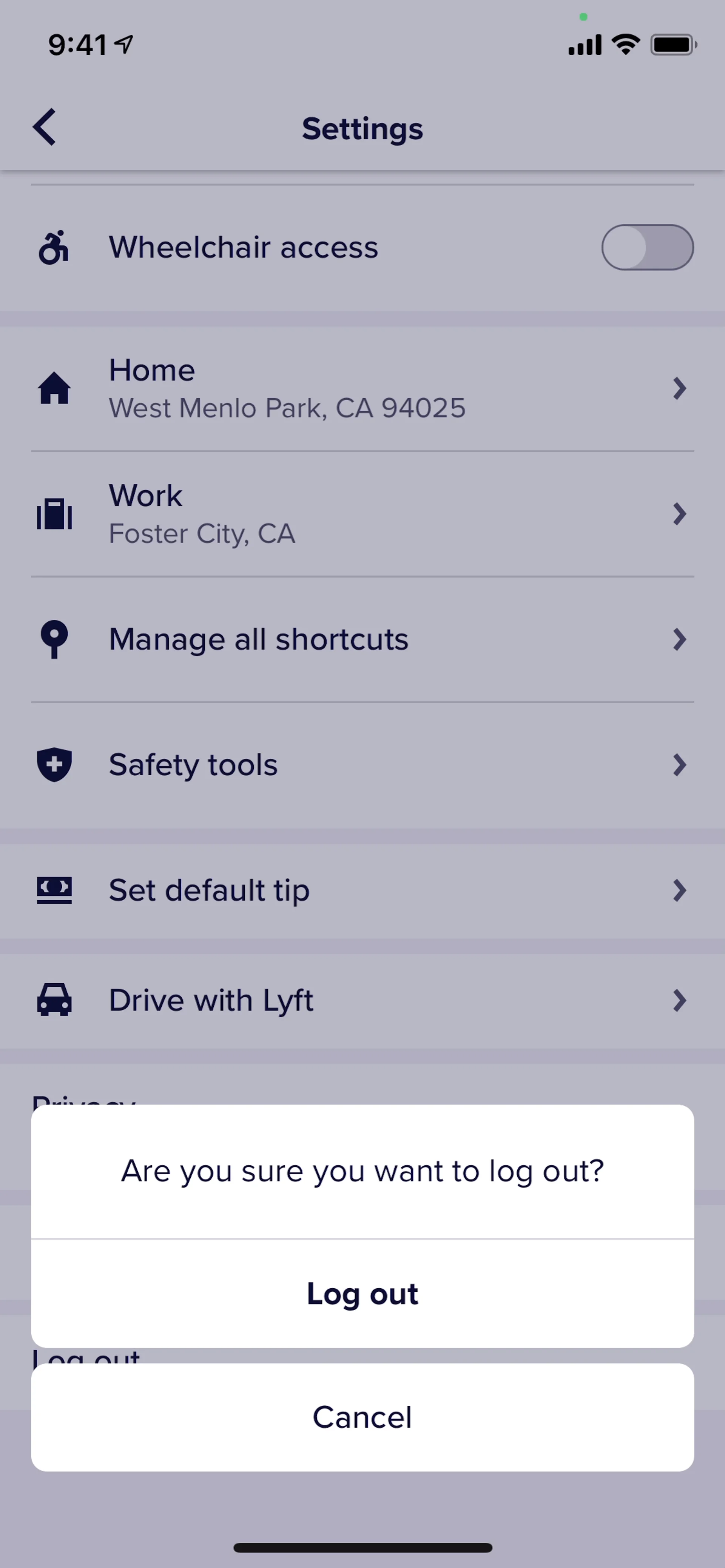Toggle Wheelchair access switch
This screenshot has width=725, height=1568.
(647, 247)
